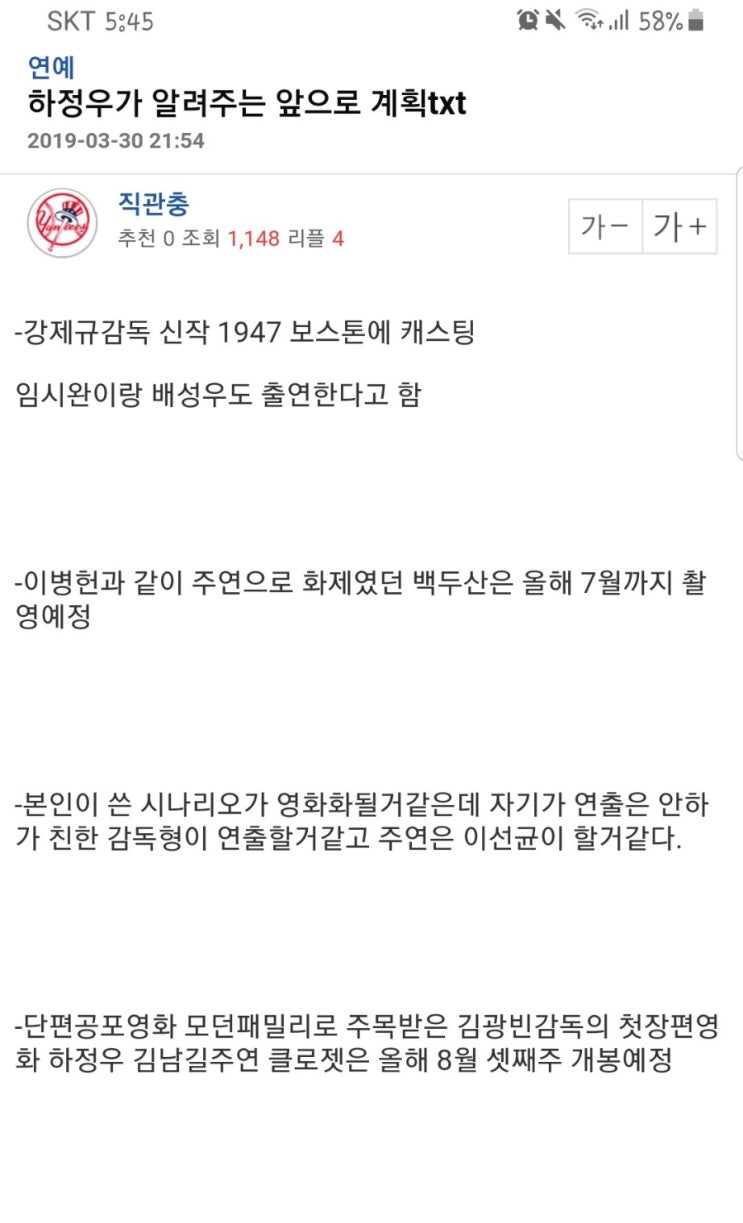Decrease font size with 가- button

605,227
